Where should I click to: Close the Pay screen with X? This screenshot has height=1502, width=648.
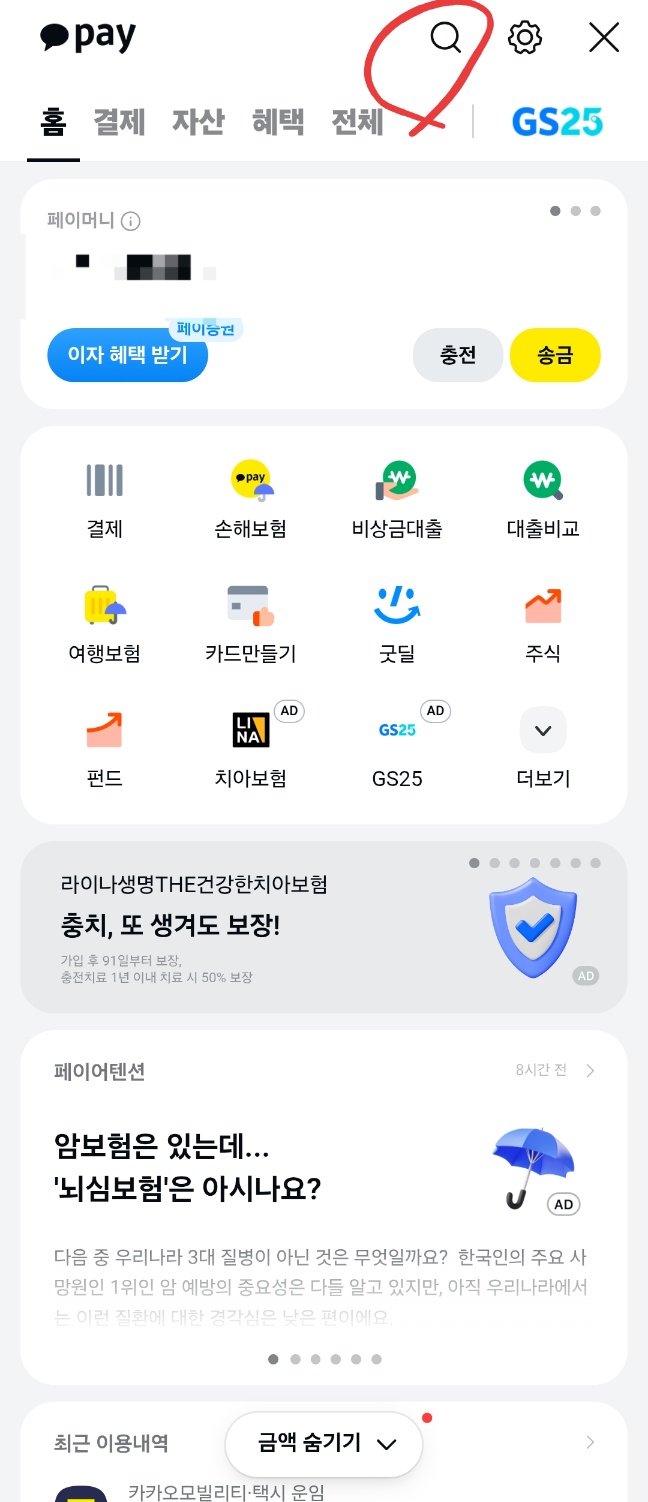(604, 38)
